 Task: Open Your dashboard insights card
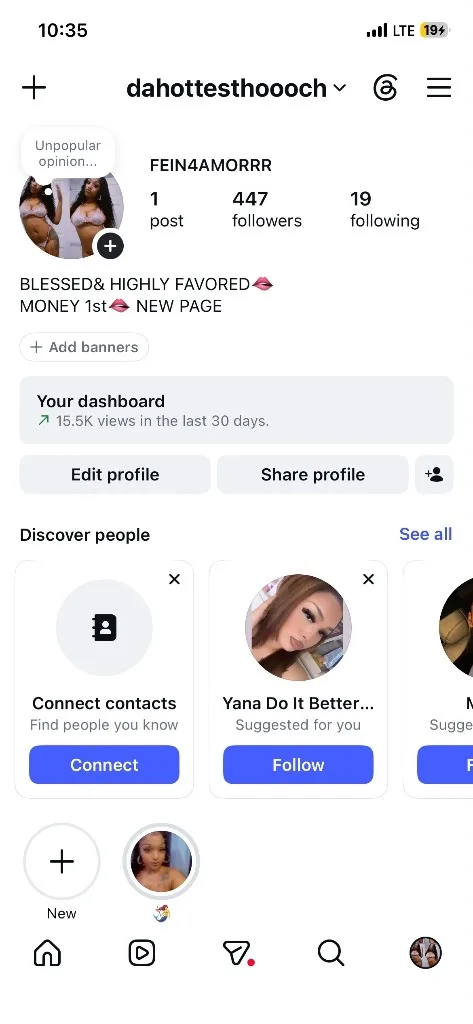coord(236,410)
